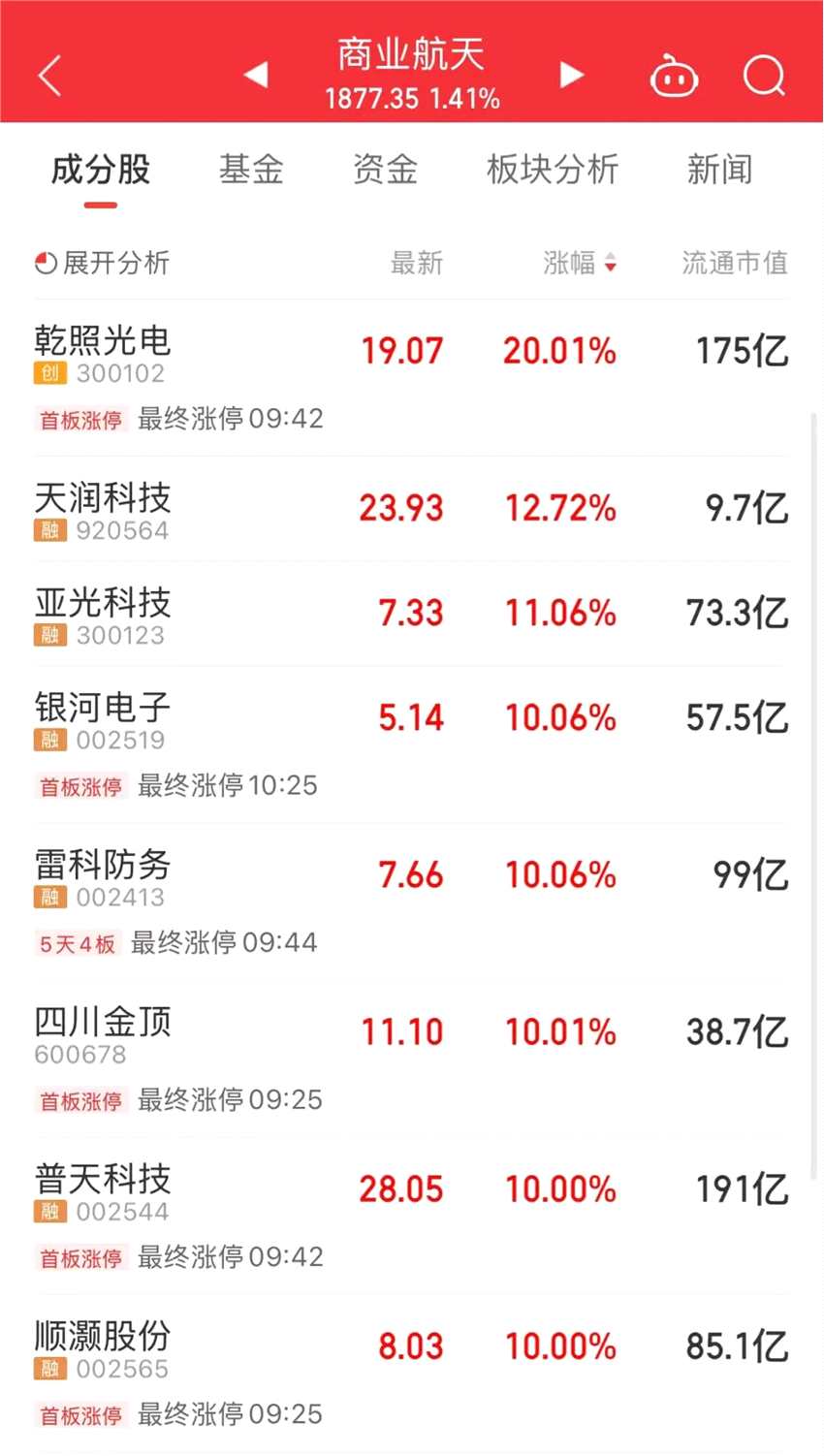
Task: Open search from the magnifier icon
Action: 764,76
